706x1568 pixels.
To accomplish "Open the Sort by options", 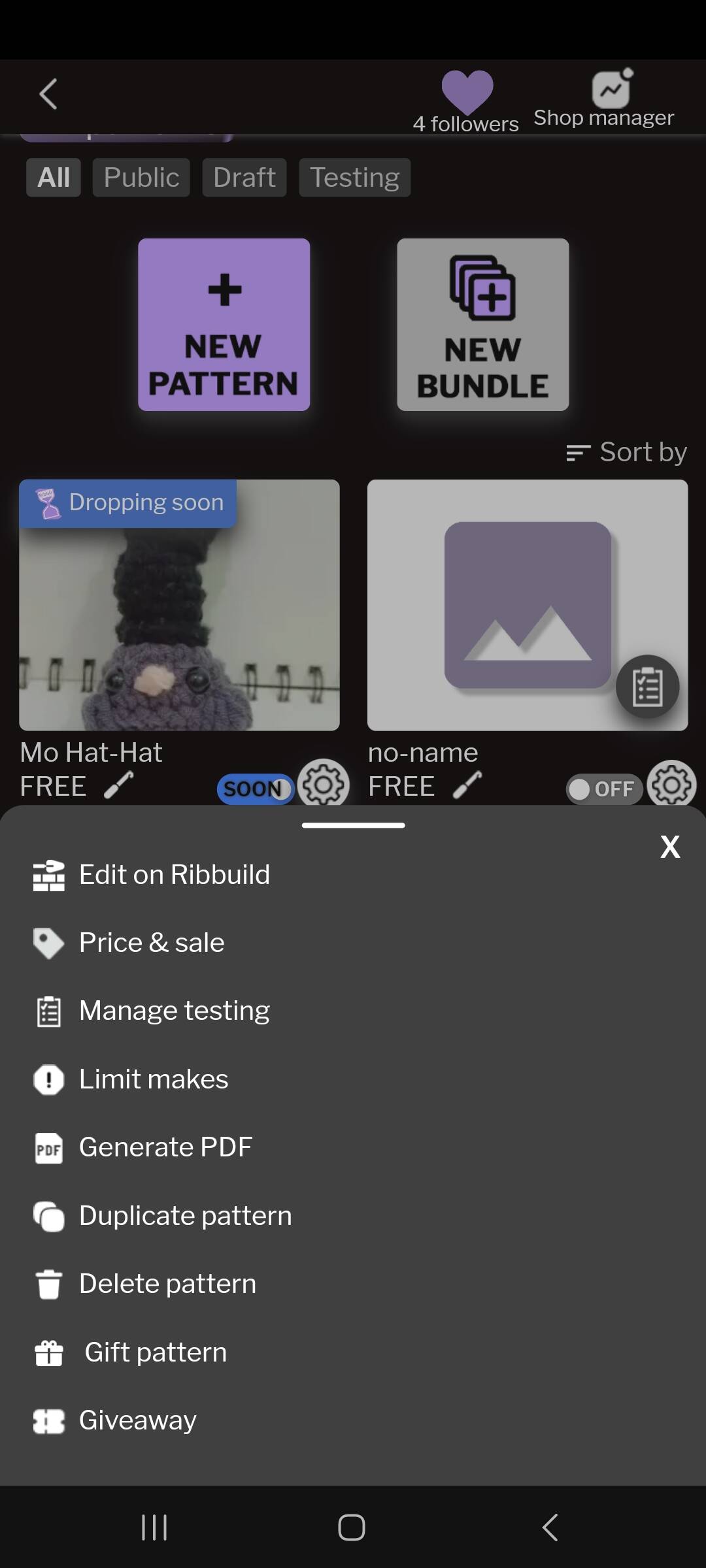I will [626, 452].
